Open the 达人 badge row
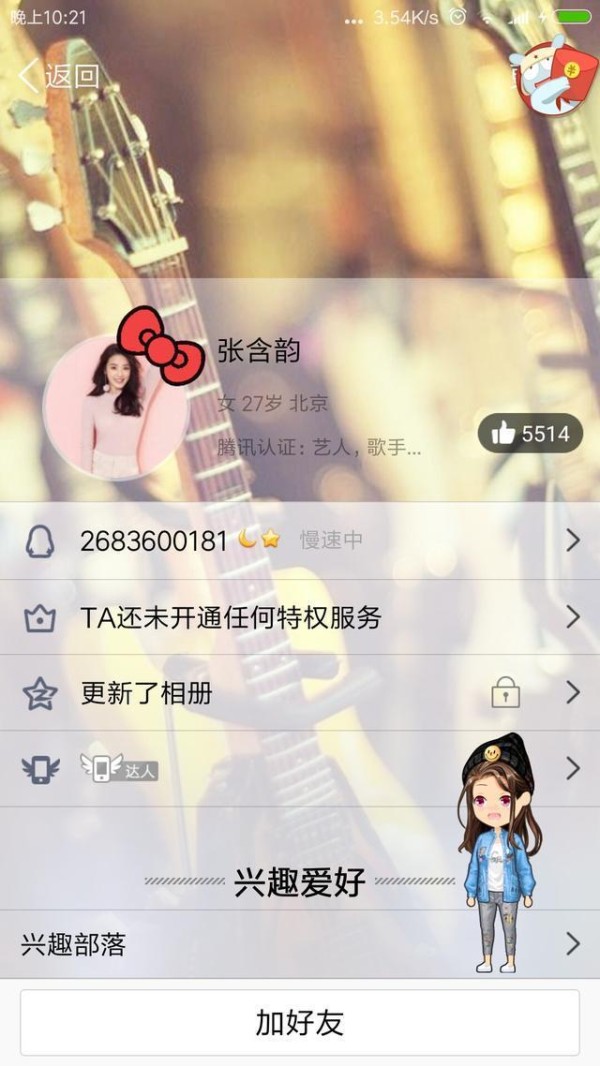 (x=250, y=768)
